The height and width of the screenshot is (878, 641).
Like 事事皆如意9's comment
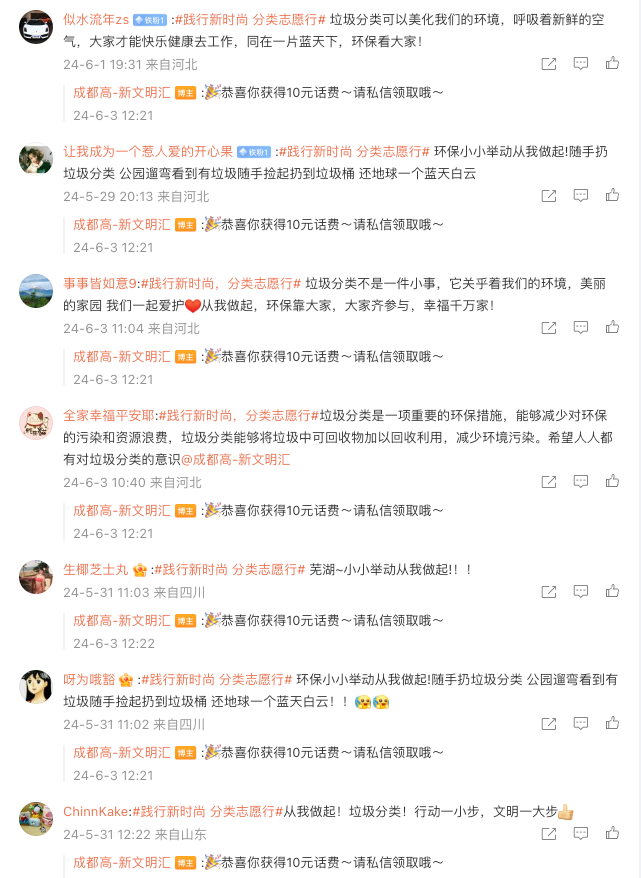click(x=612, y=328)
